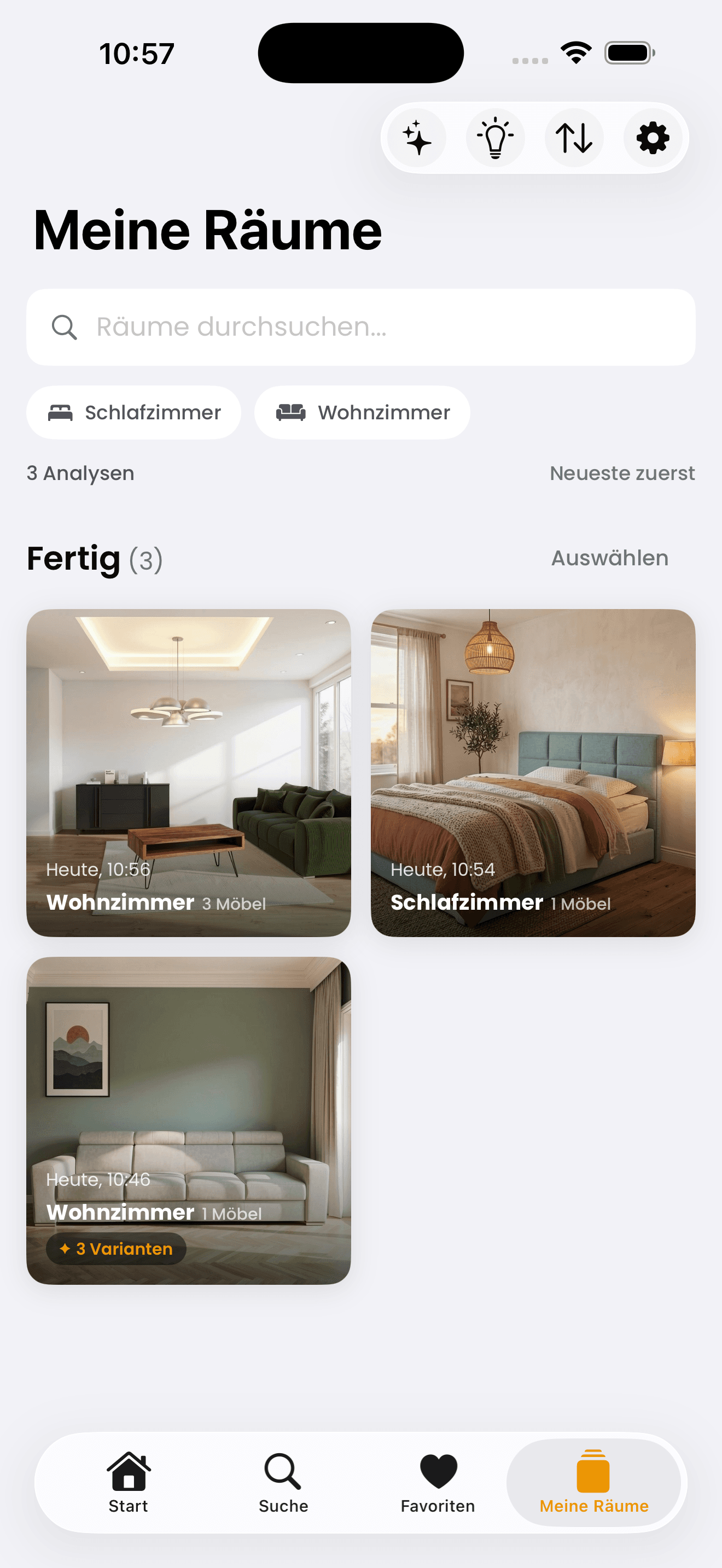Click the 3 Analysen label
The height and width of the screenshot is (1568, 722).
80,473
